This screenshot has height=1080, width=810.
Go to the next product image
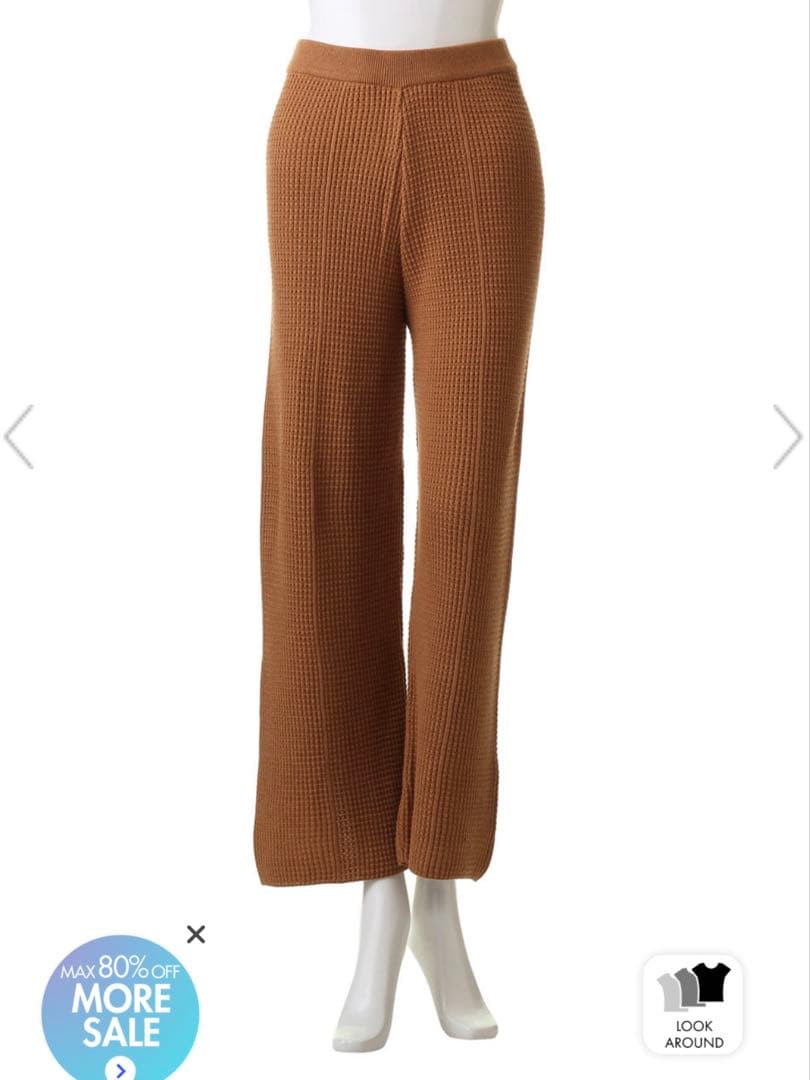point(787,437)
